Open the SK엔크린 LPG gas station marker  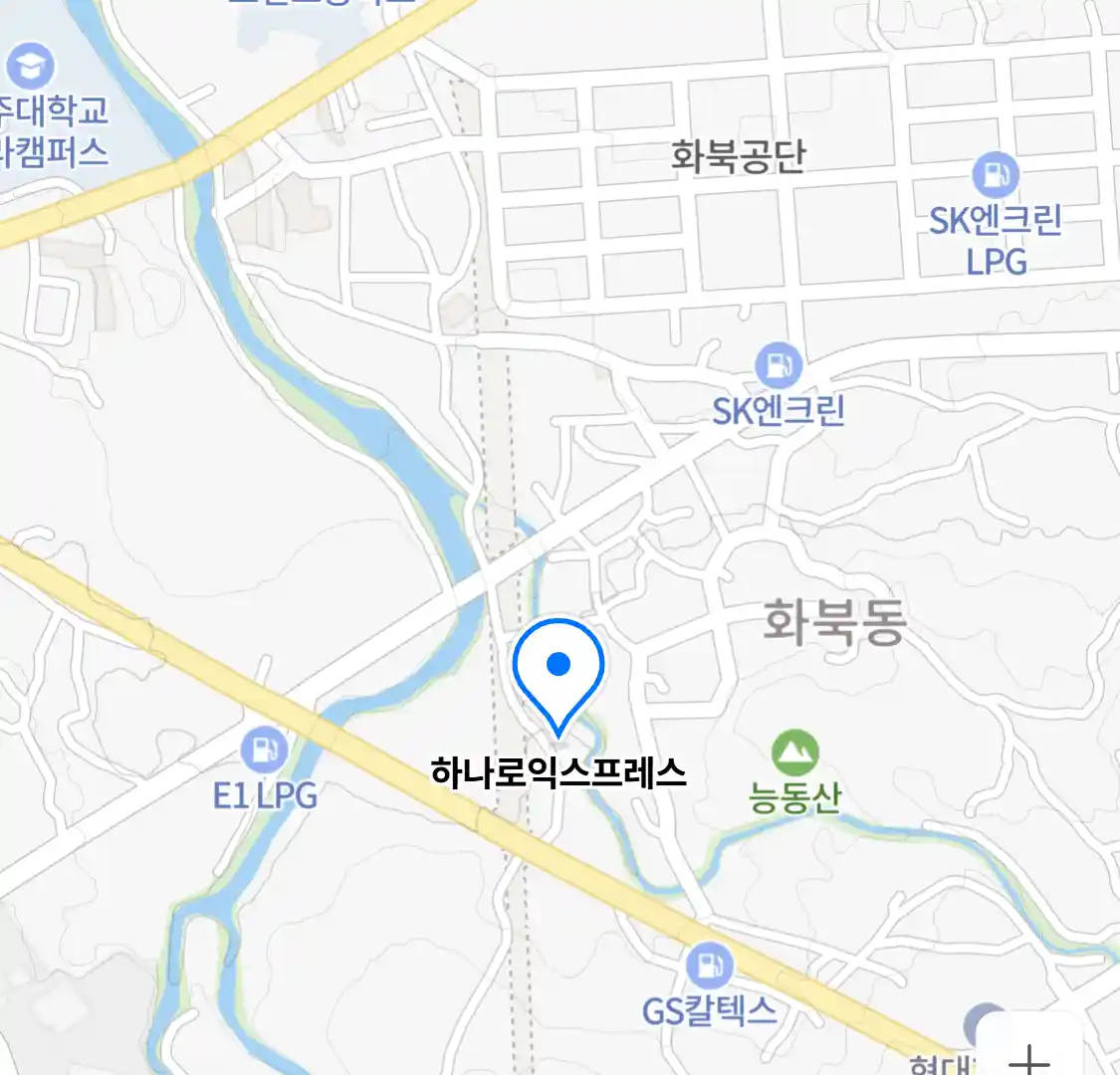(995, 175)
